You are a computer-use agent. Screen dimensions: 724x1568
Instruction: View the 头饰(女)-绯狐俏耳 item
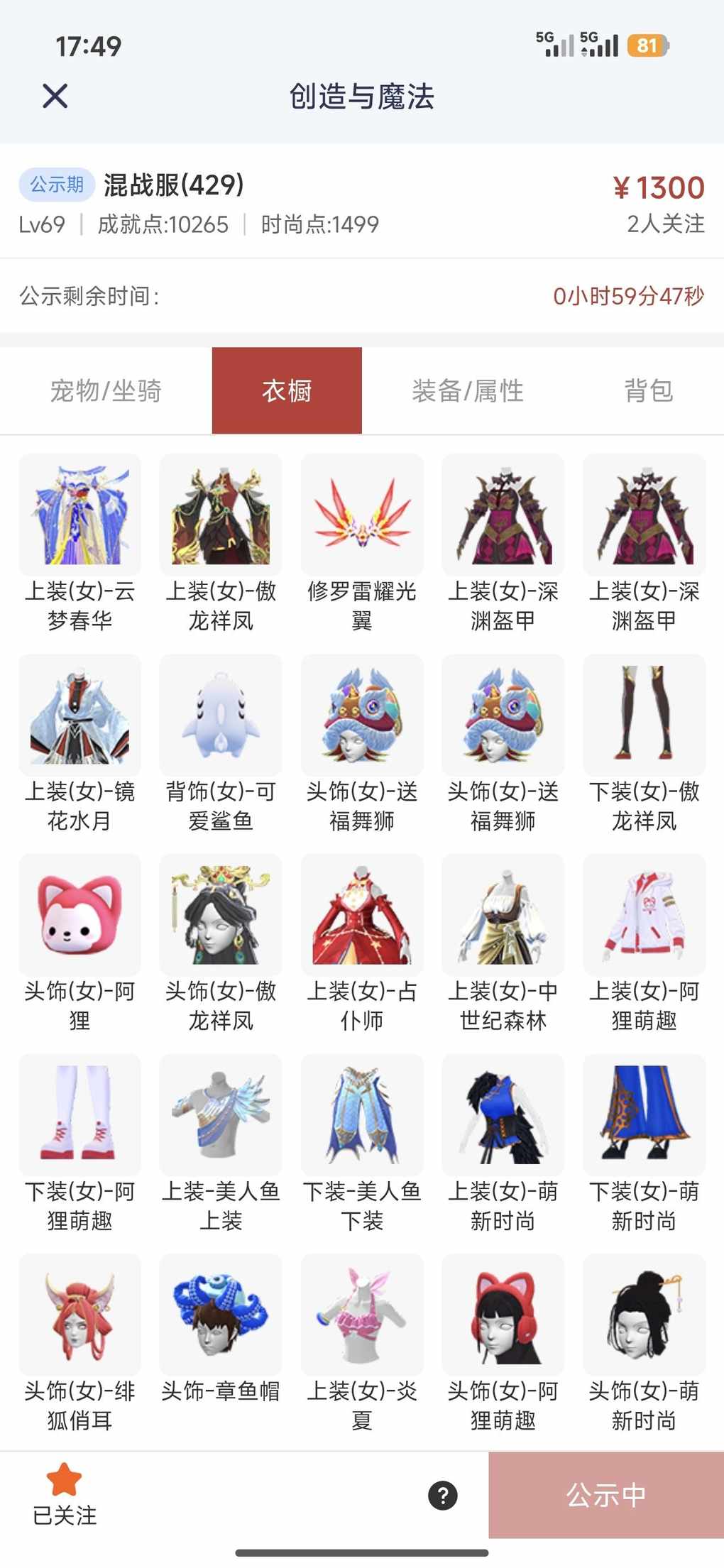tap(80, 1315)
